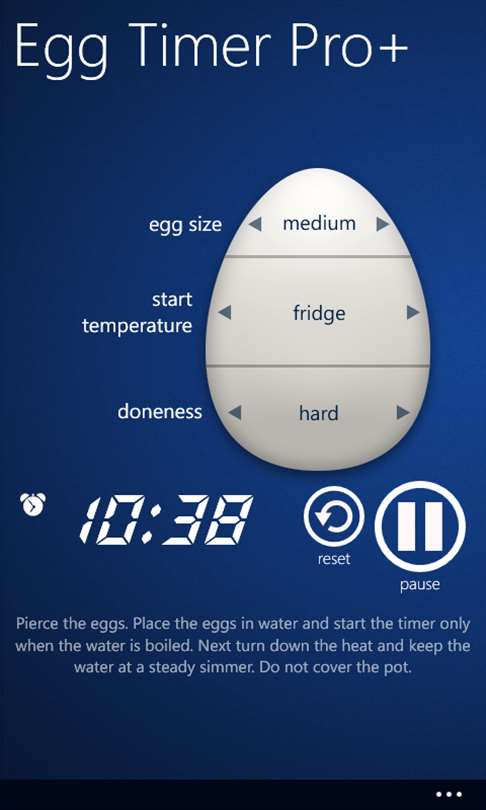
Task: Pause the running timer
Action: (x=420, y=526)
